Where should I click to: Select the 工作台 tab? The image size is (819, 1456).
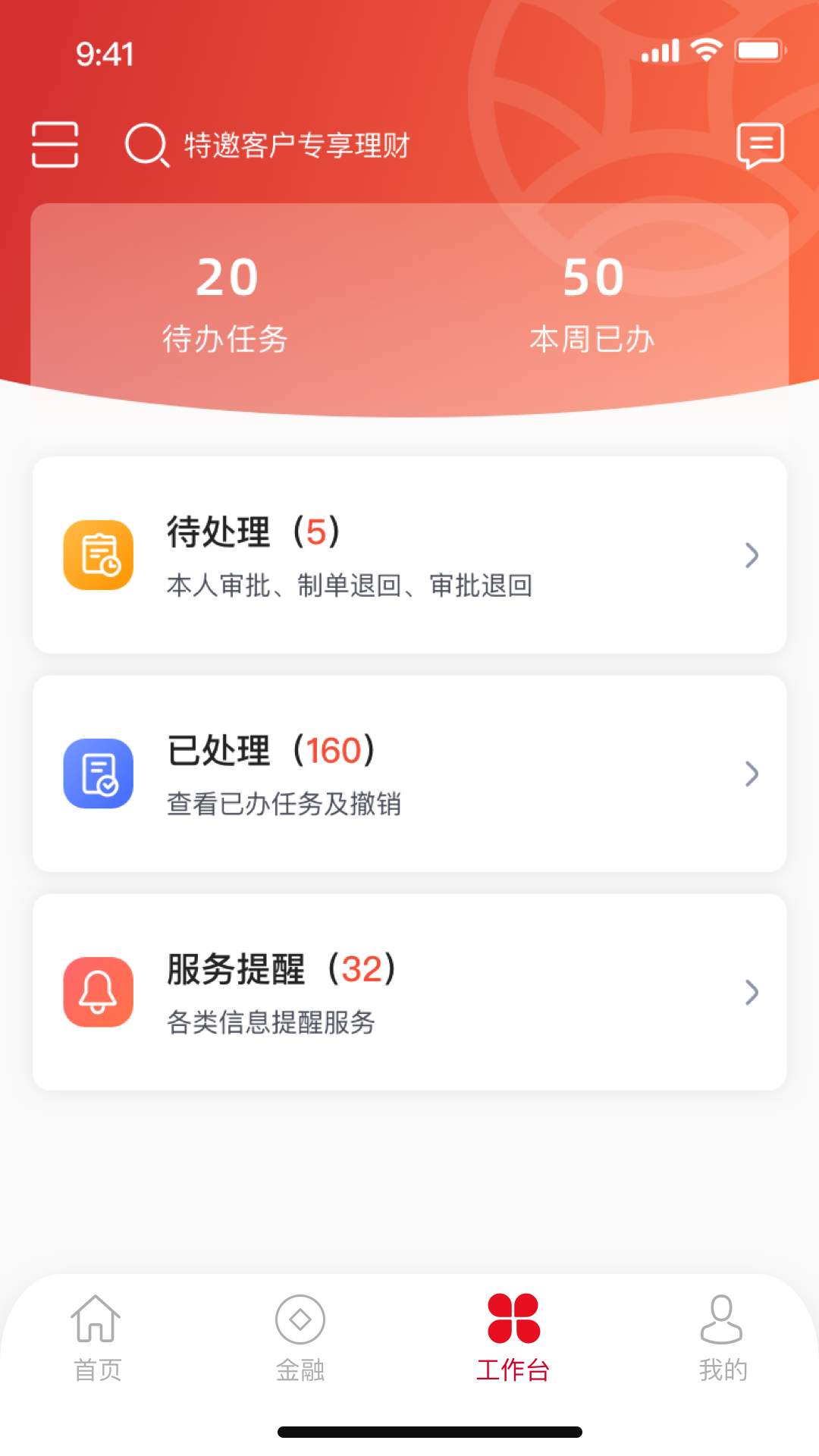513,1338
